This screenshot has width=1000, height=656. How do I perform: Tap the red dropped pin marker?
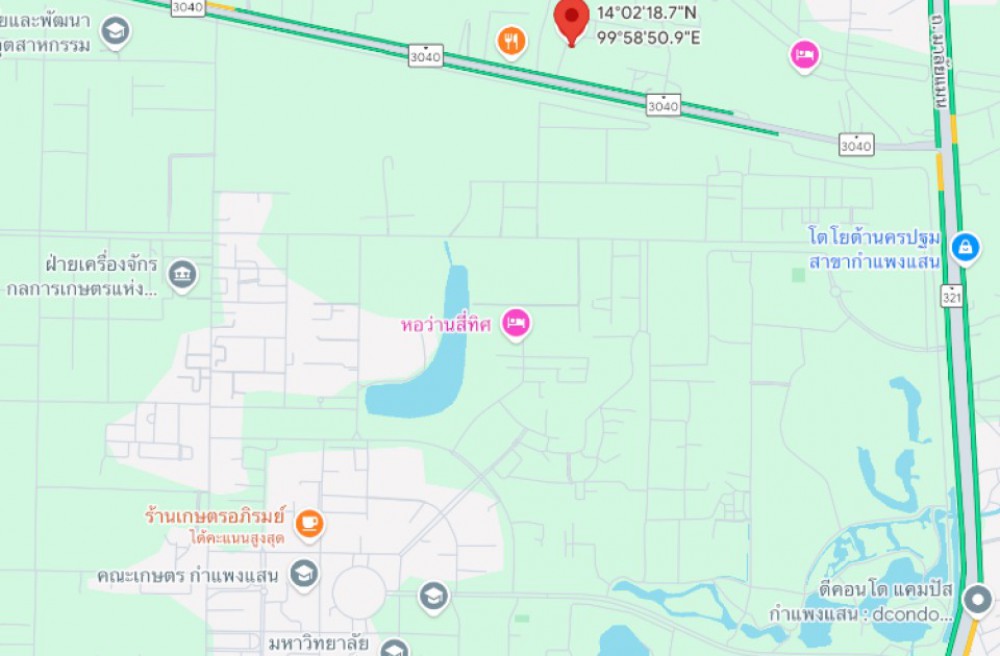(x=571, y=20)
